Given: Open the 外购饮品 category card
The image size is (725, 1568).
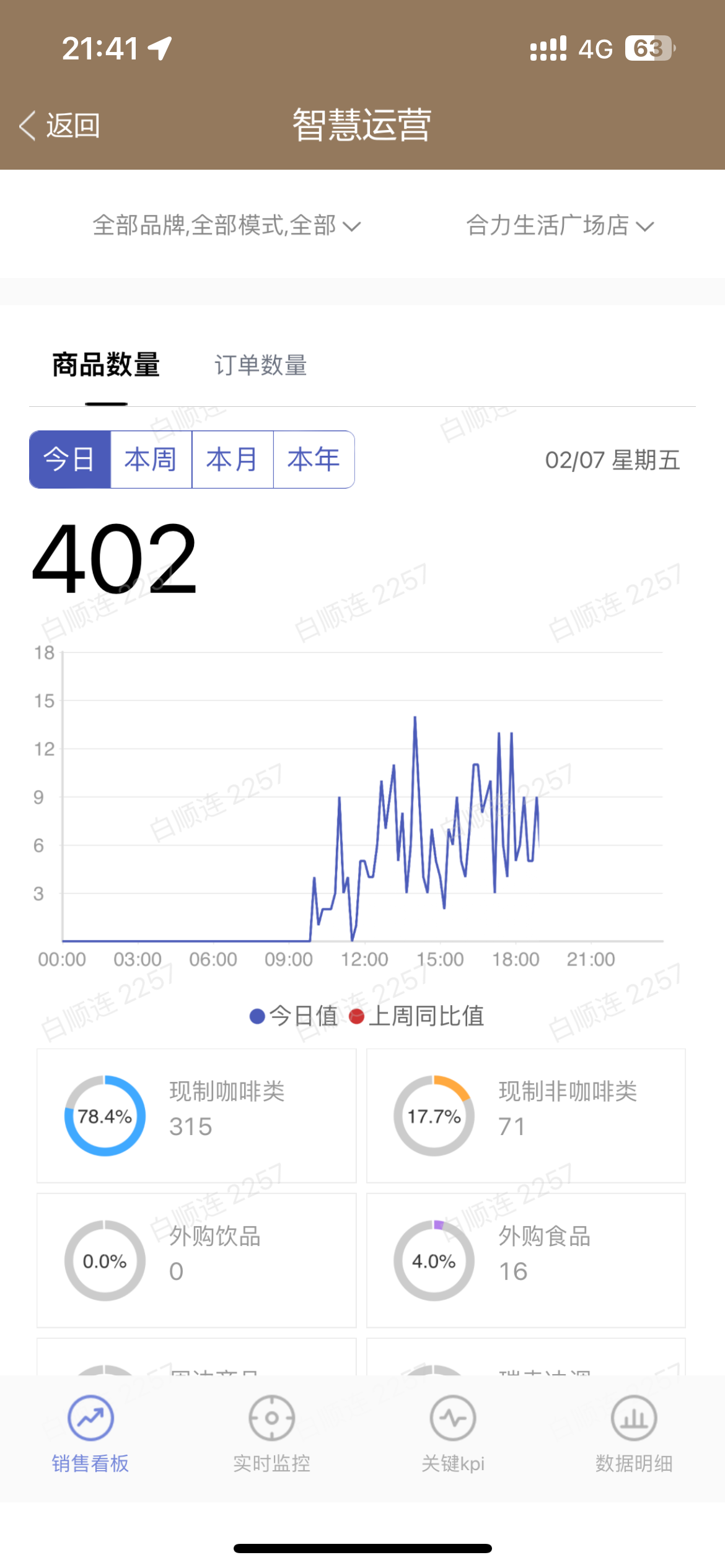Looking at the screenshot, I should click(196, 1260).
